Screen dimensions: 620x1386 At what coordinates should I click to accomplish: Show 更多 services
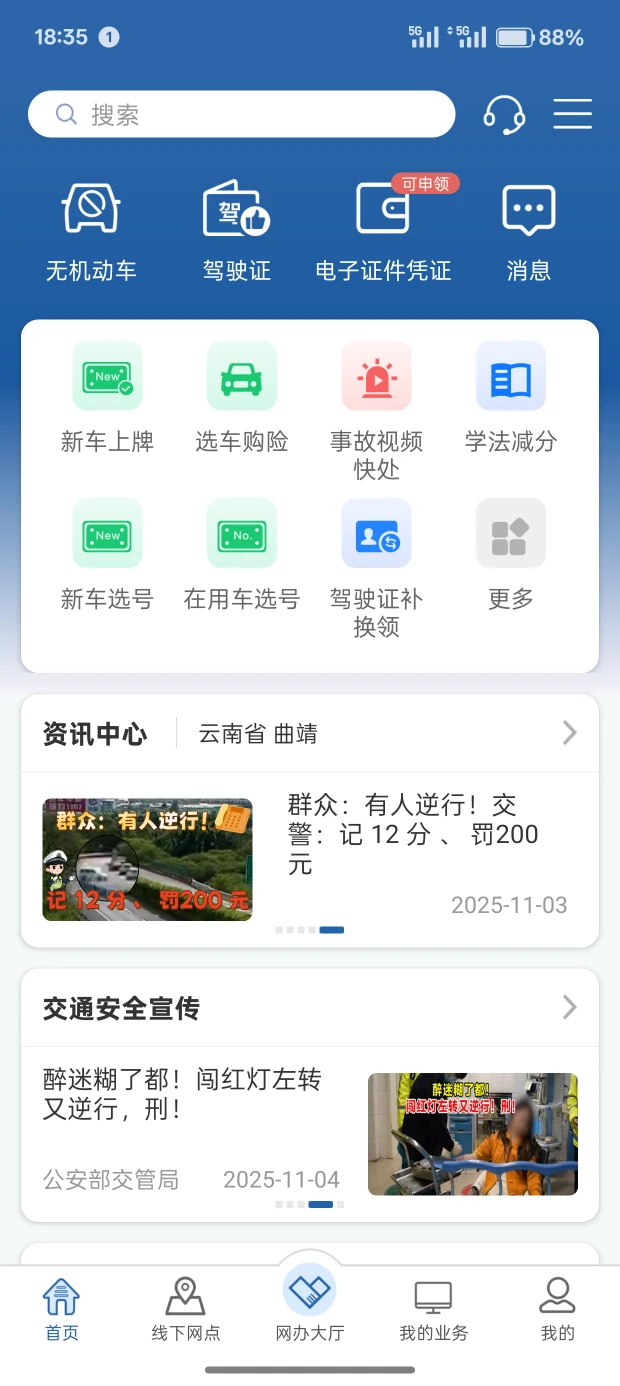click(x=510, y=553)
